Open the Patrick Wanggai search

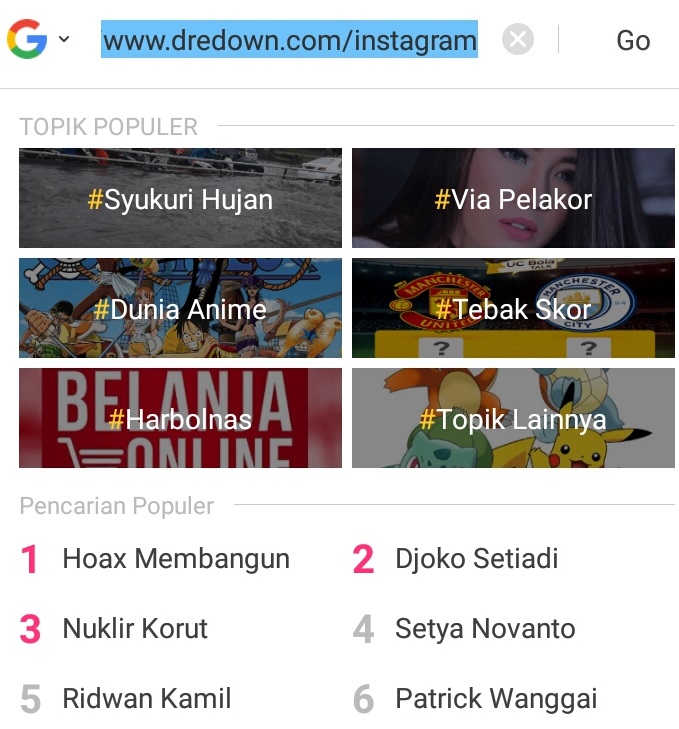[496, 698]
